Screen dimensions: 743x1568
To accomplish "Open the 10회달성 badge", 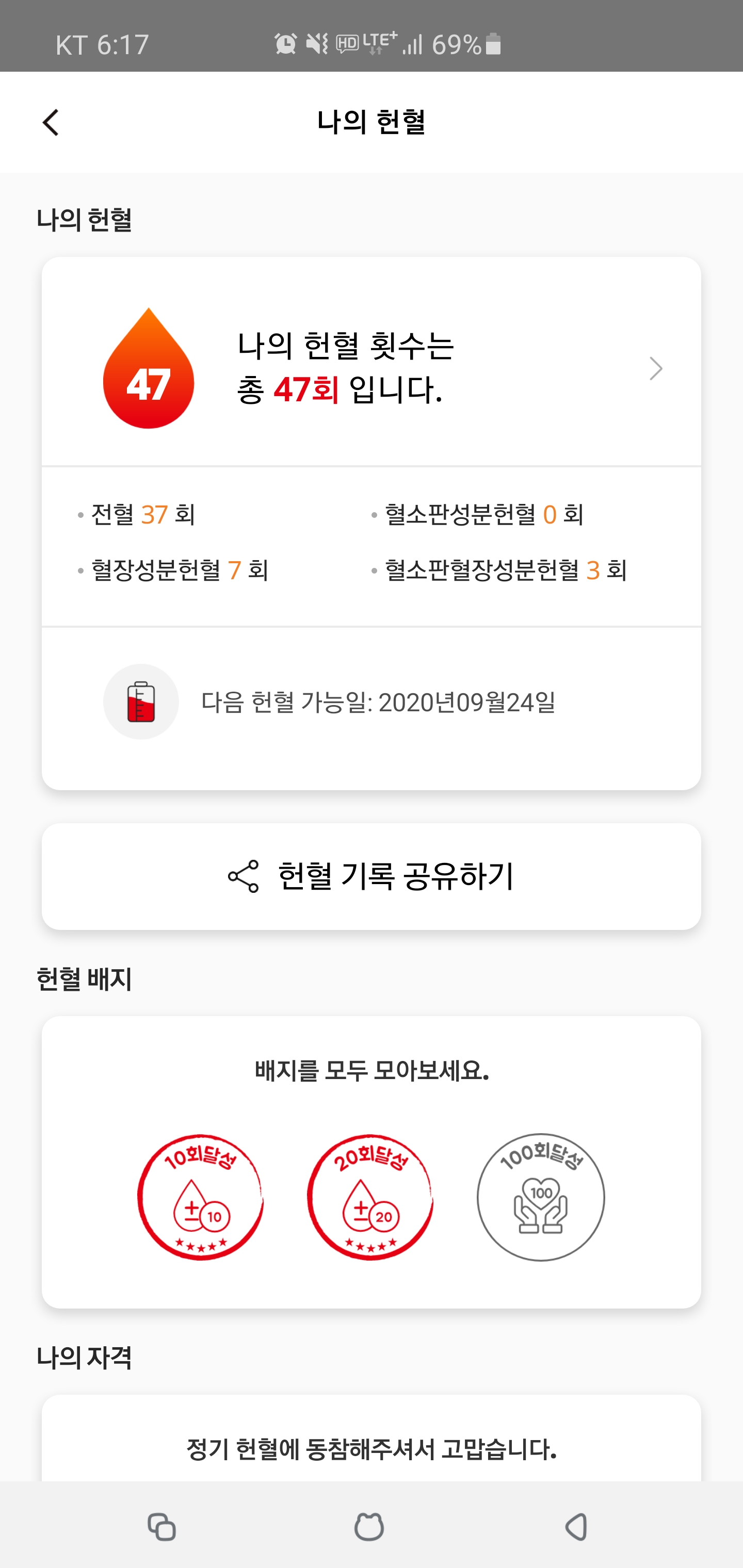I will (200, 1197).
